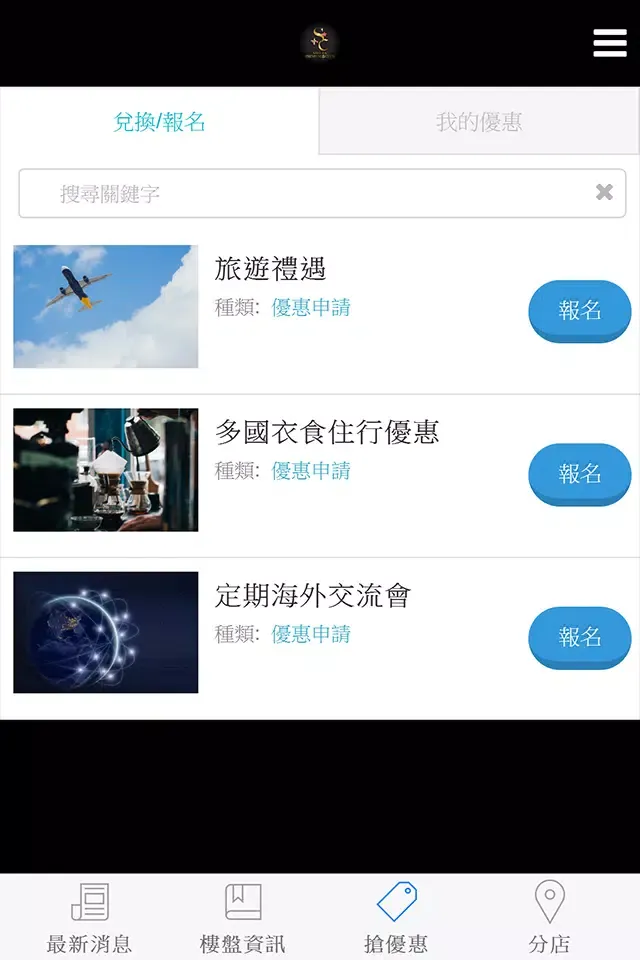Clear the search keyword field
Image resolution: width=640 pixels, height=960 pixels.
point(604,192)
